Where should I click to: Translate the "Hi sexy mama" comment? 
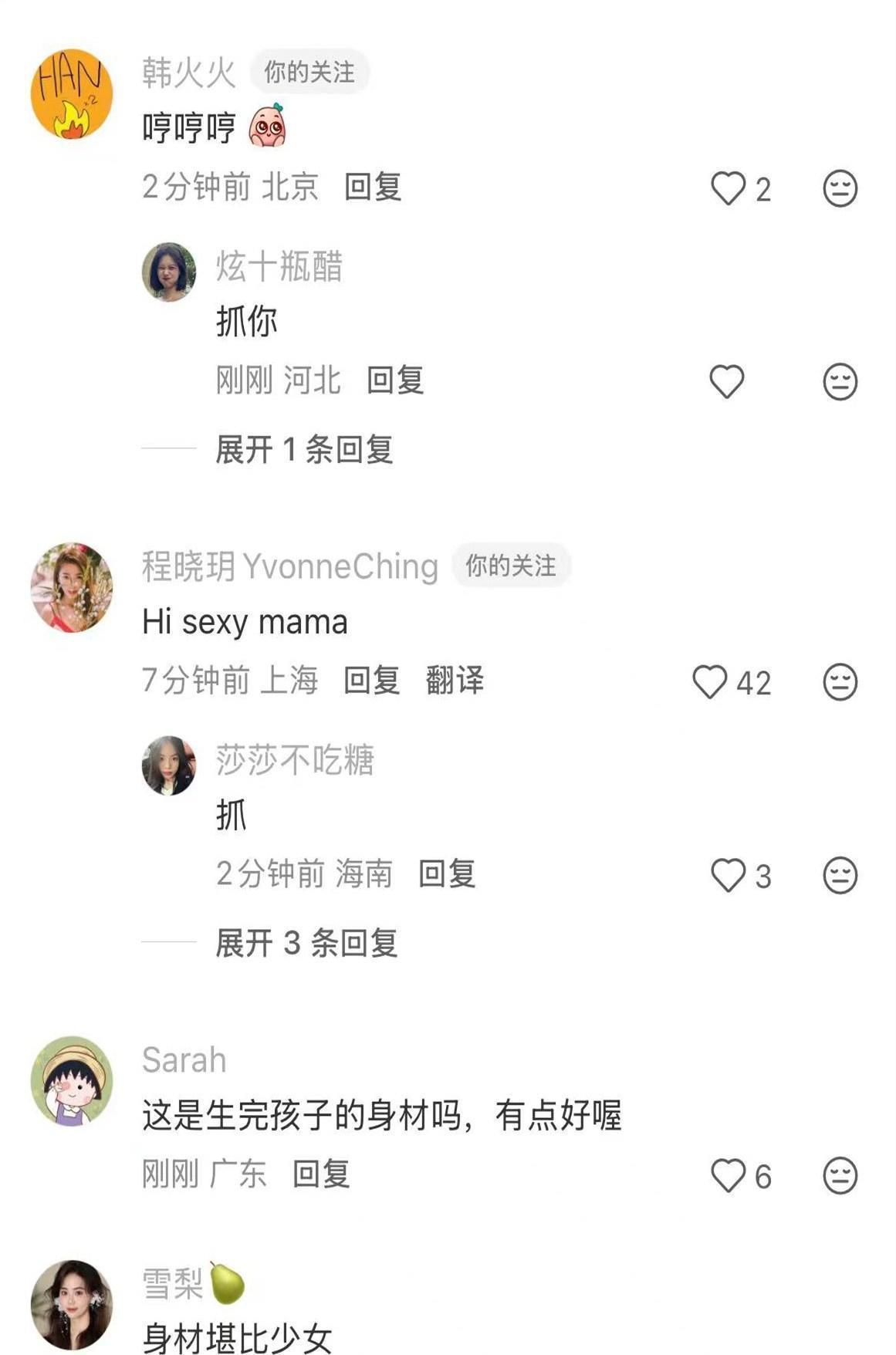click(x=455, y=681)
